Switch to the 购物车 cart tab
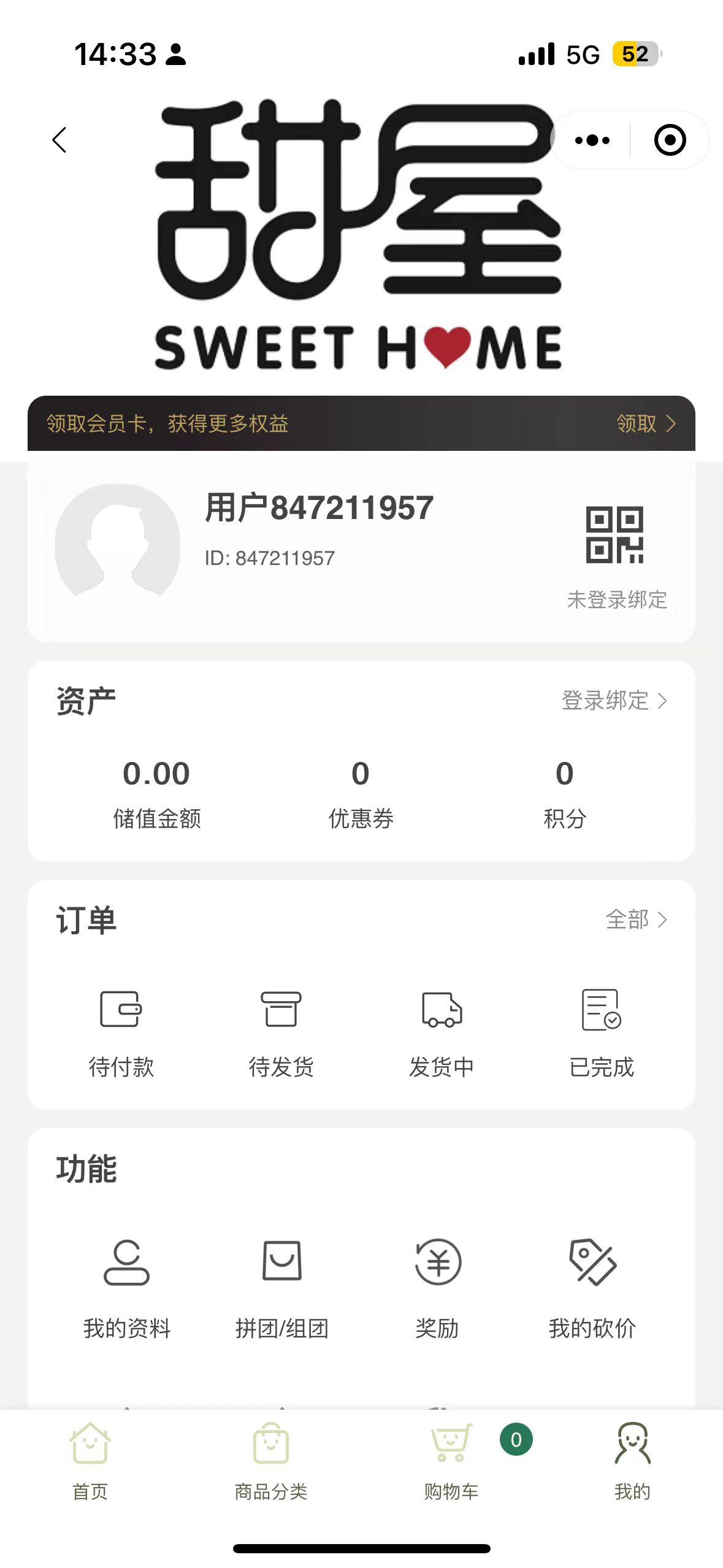This screenshot has height=1568, width=723. (x=451, y=1461)
